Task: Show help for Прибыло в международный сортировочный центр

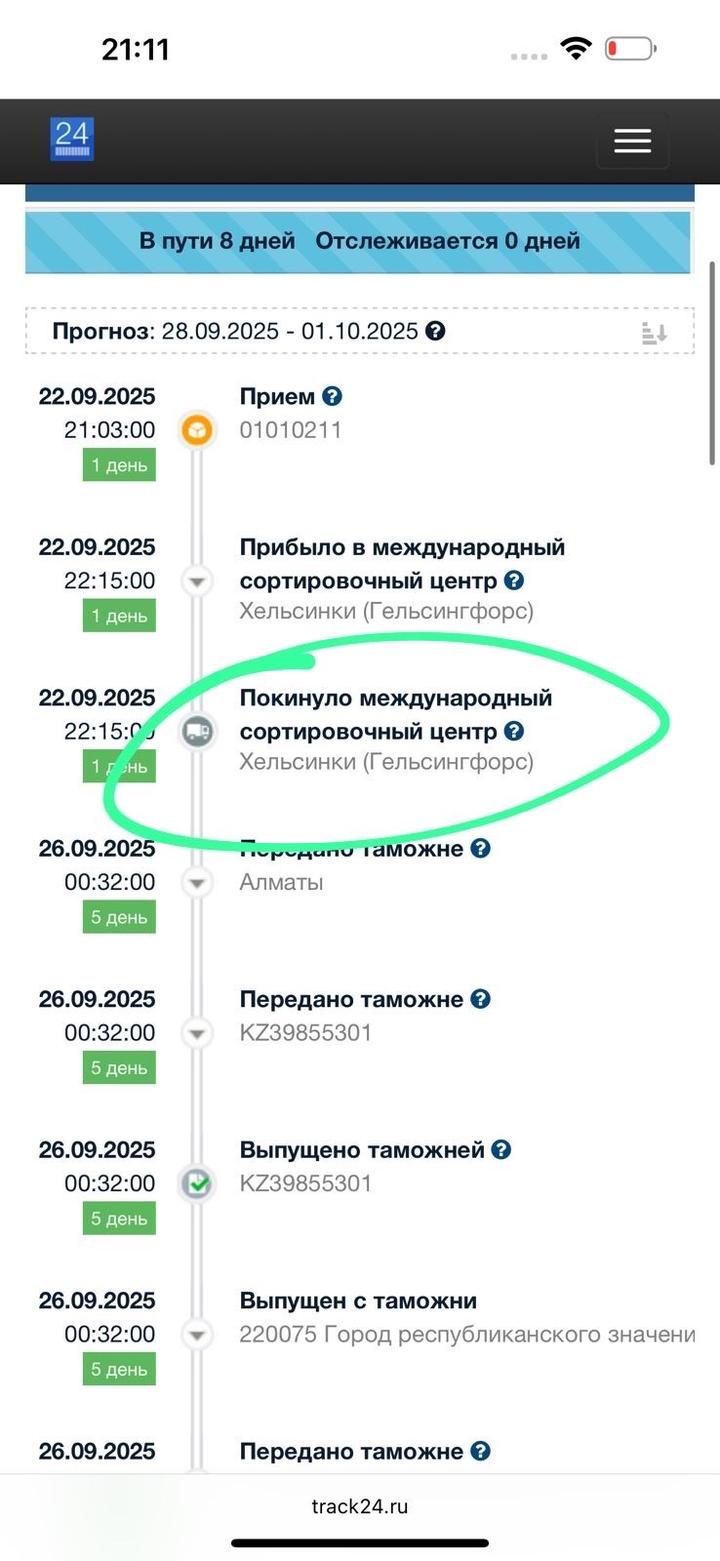Action: (514, 580)
